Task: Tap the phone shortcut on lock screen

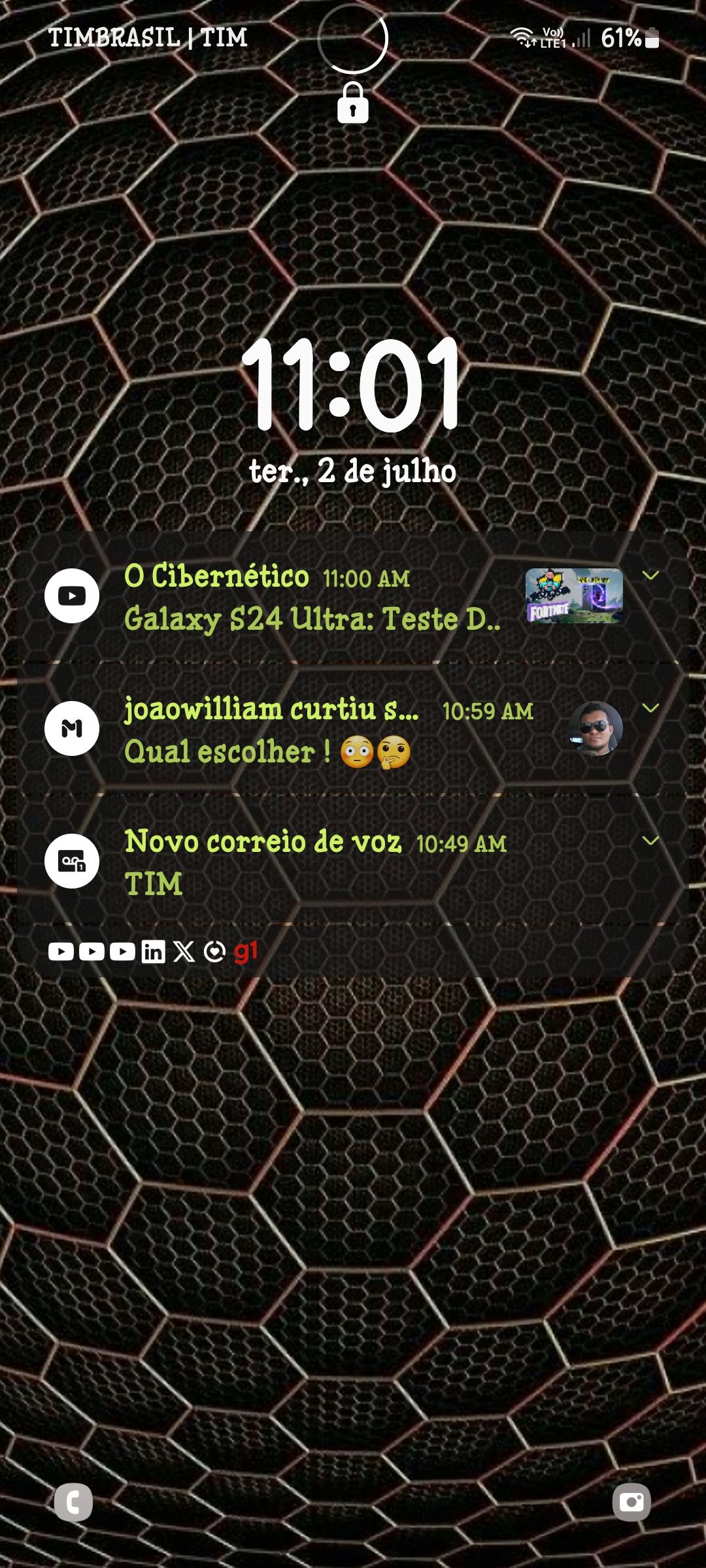Action: click(73, 1502)
